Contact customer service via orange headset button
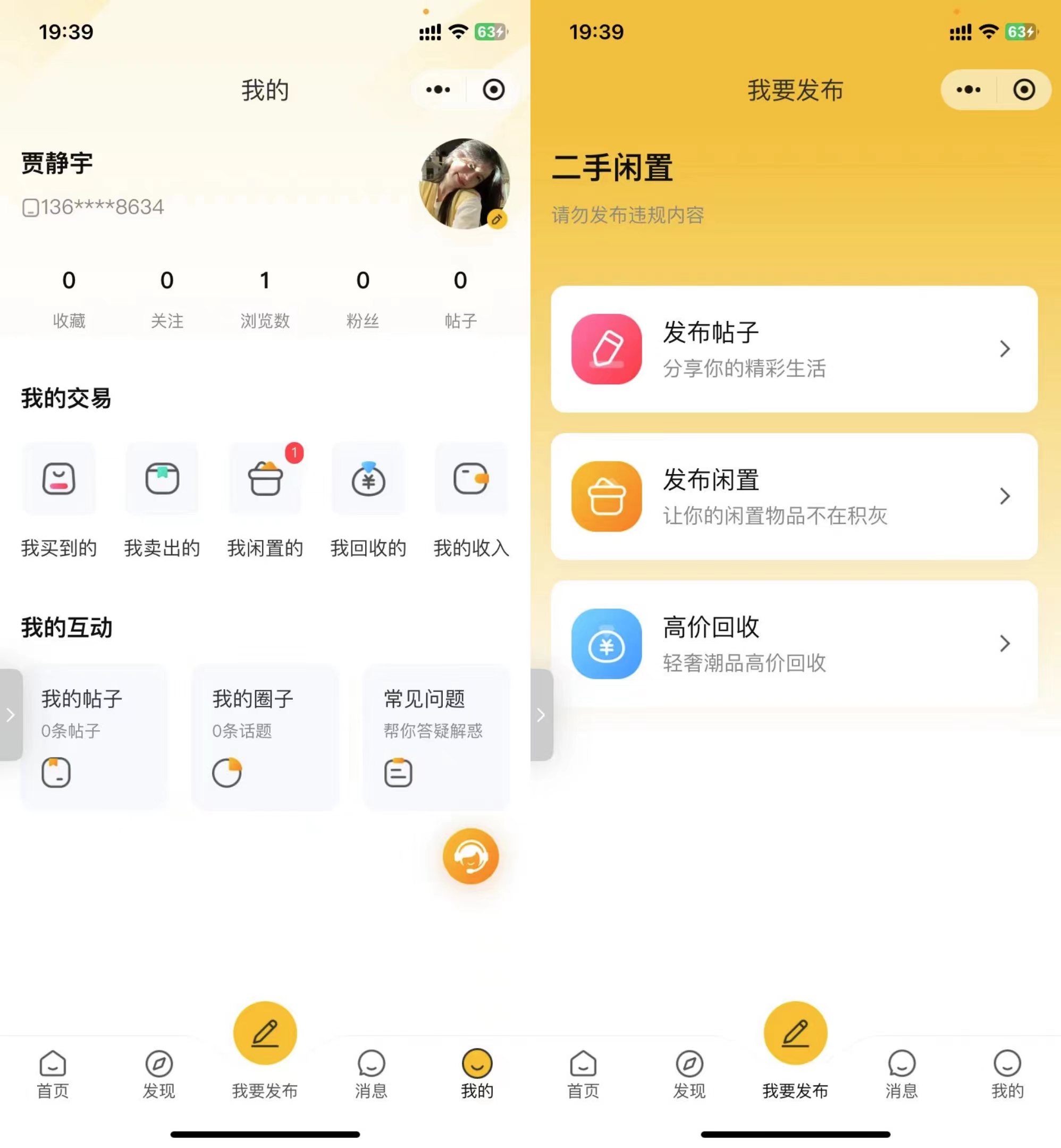The height and width of the screenshot is (1148, 1061). pos(470,856)
